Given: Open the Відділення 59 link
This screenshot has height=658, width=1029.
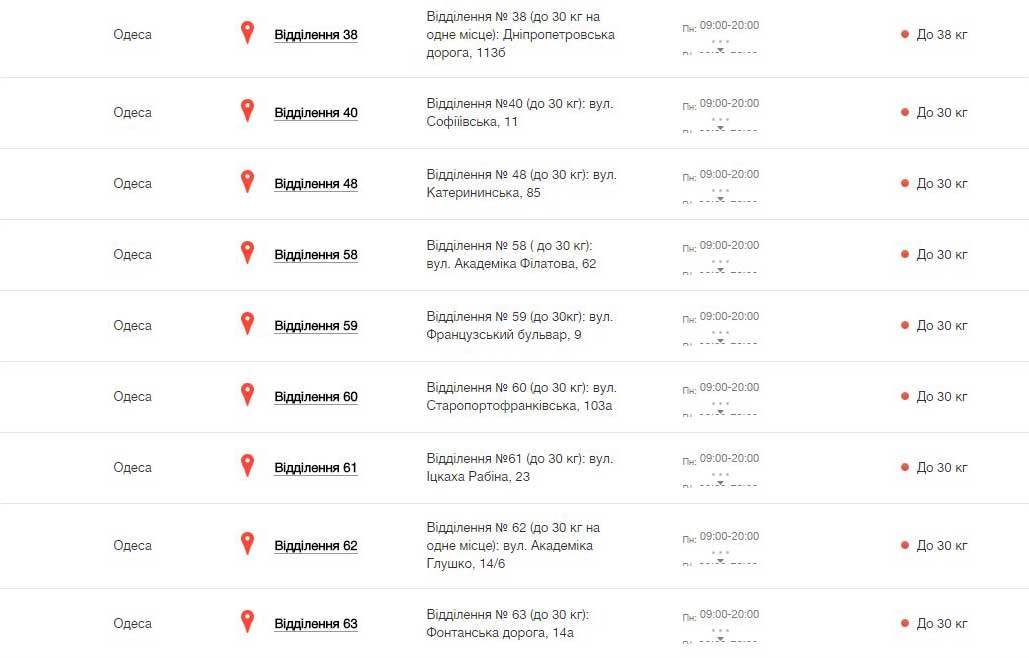Looking at the screenshot, I should [315, 326].
